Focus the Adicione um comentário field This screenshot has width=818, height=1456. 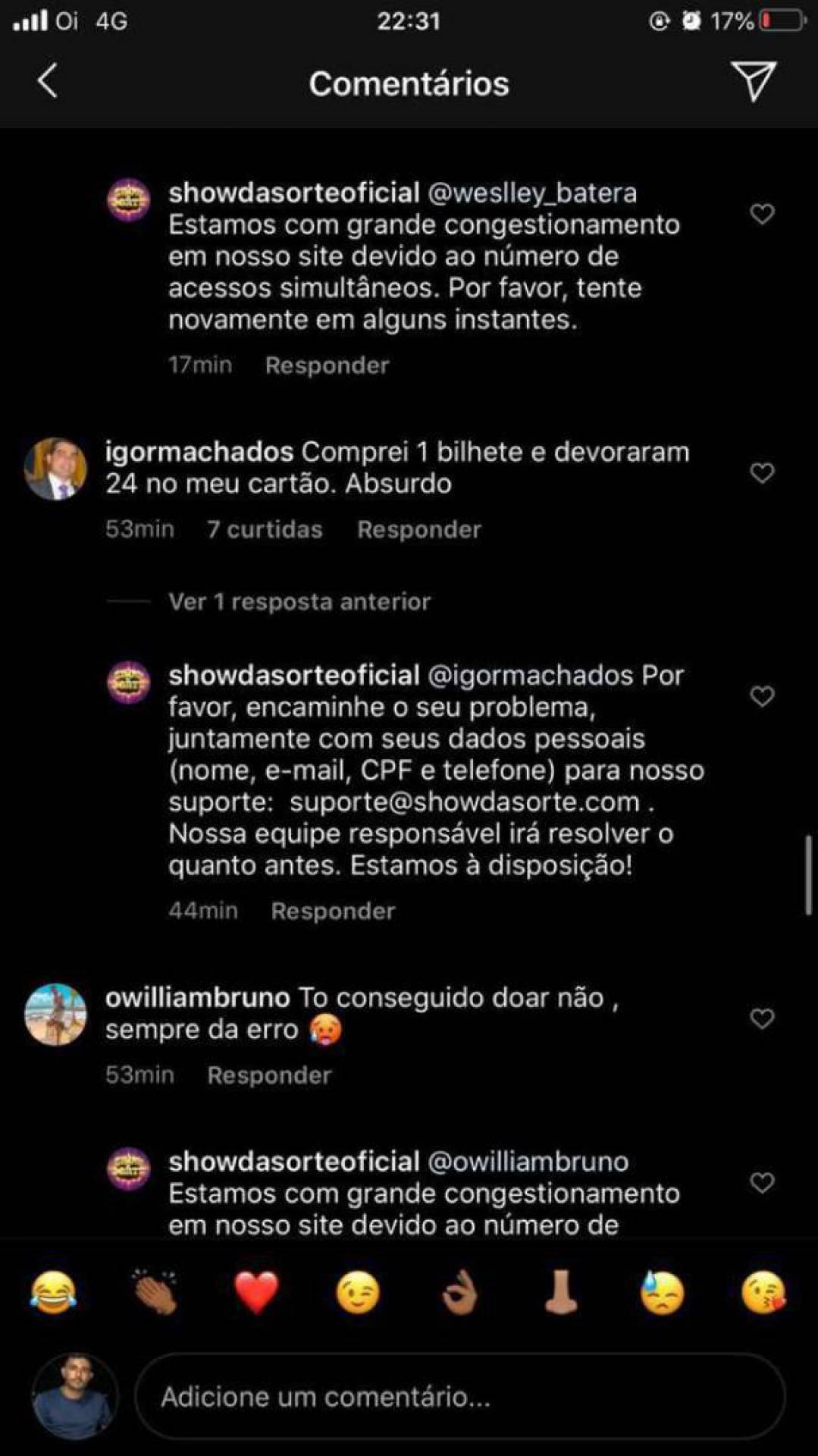tap(459, 1397)
